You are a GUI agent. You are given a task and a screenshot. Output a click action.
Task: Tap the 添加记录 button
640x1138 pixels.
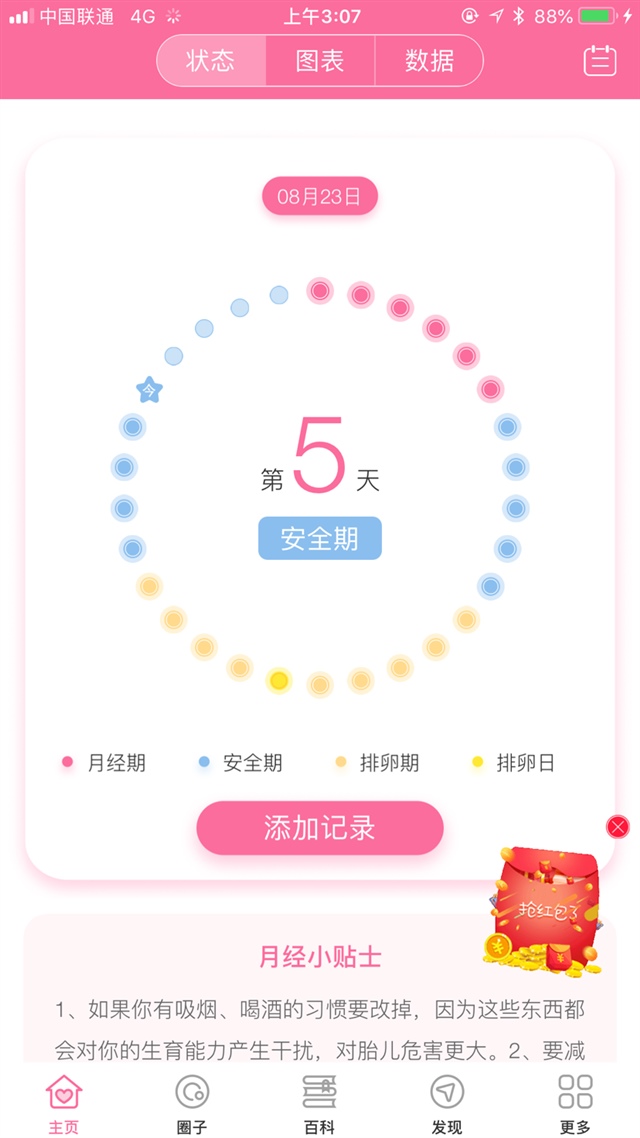319,828
